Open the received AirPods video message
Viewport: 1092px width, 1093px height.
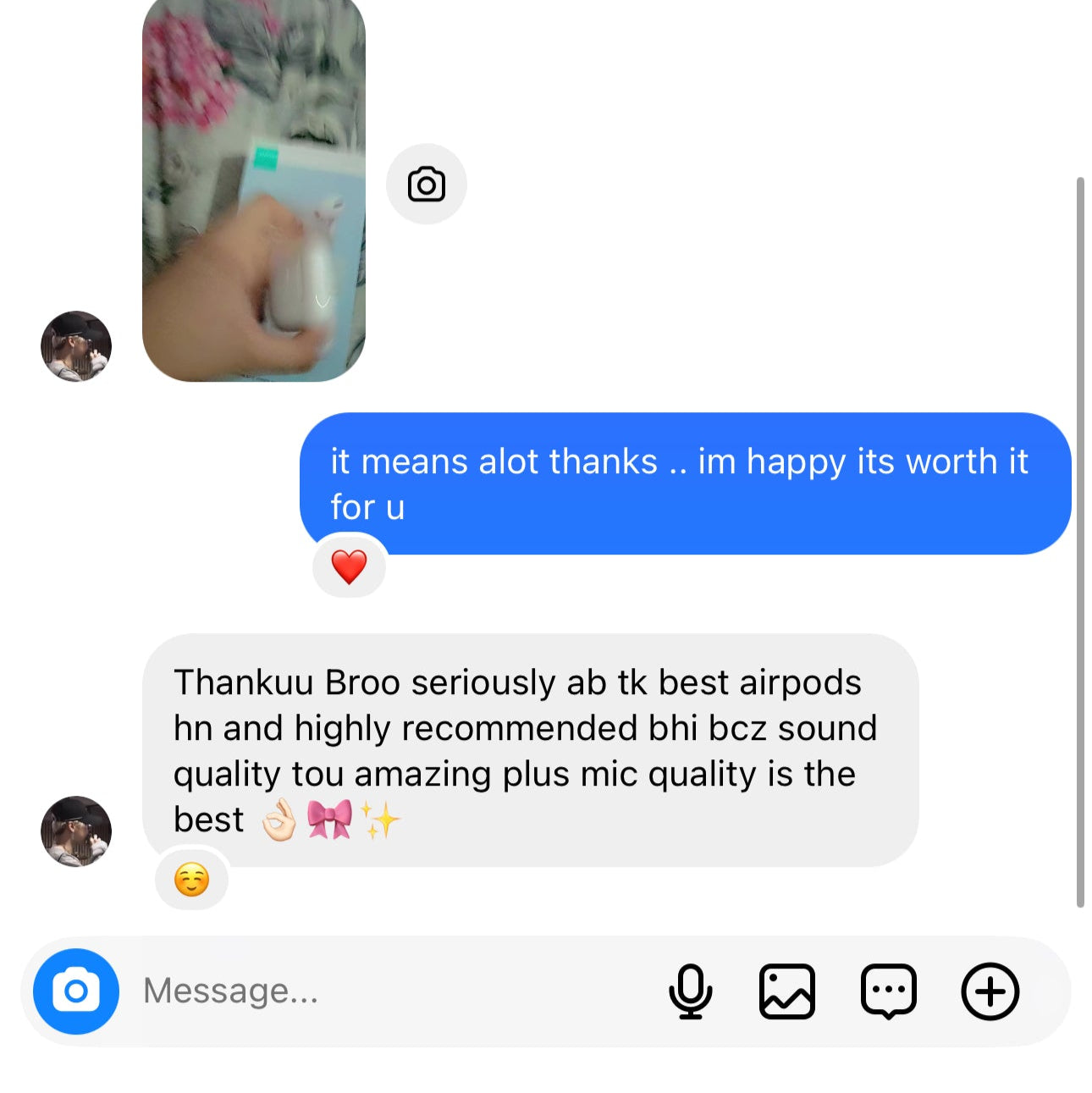(253, 190)
